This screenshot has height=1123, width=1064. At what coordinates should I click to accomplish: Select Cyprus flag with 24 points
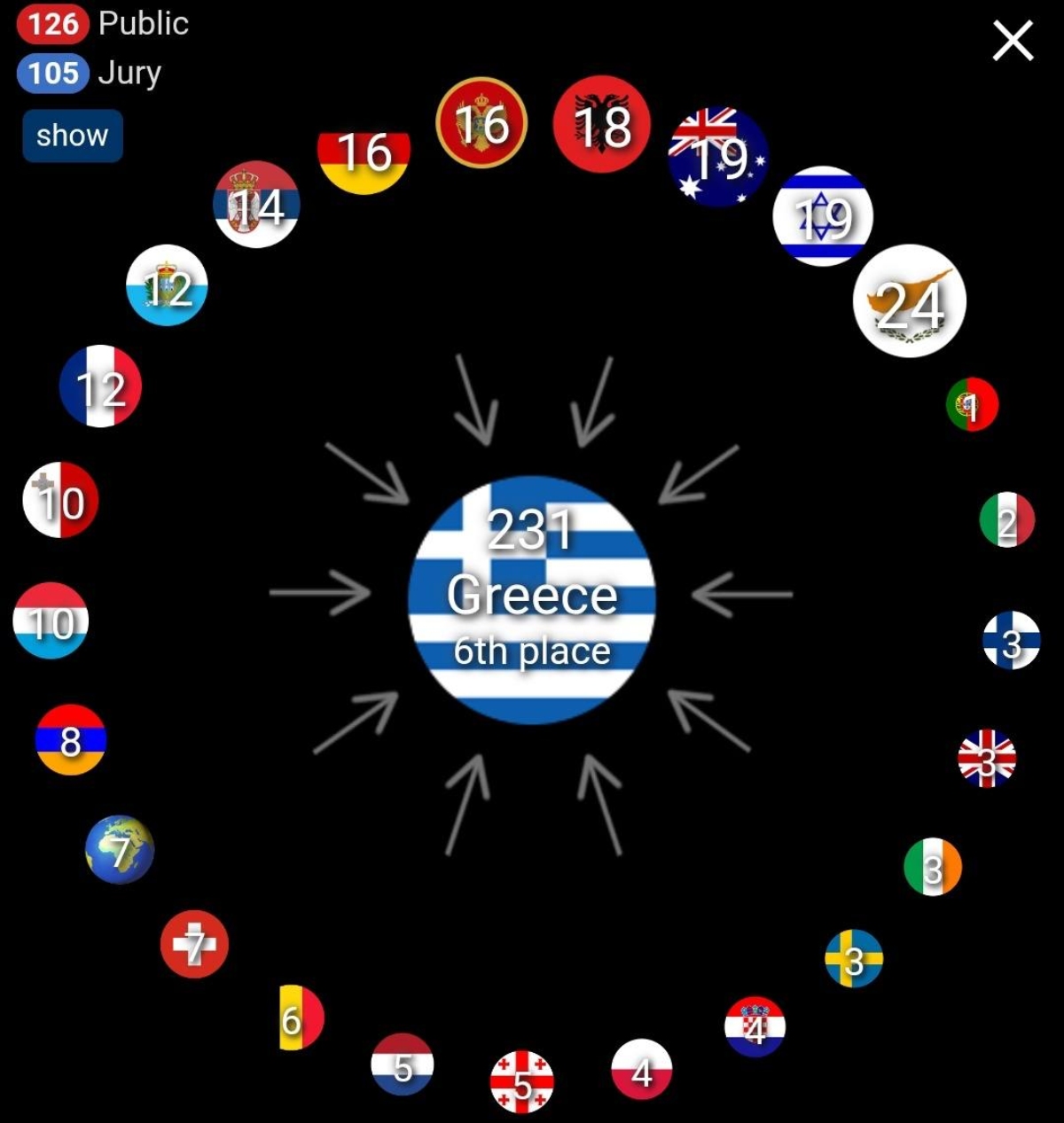tap(909, 302)
